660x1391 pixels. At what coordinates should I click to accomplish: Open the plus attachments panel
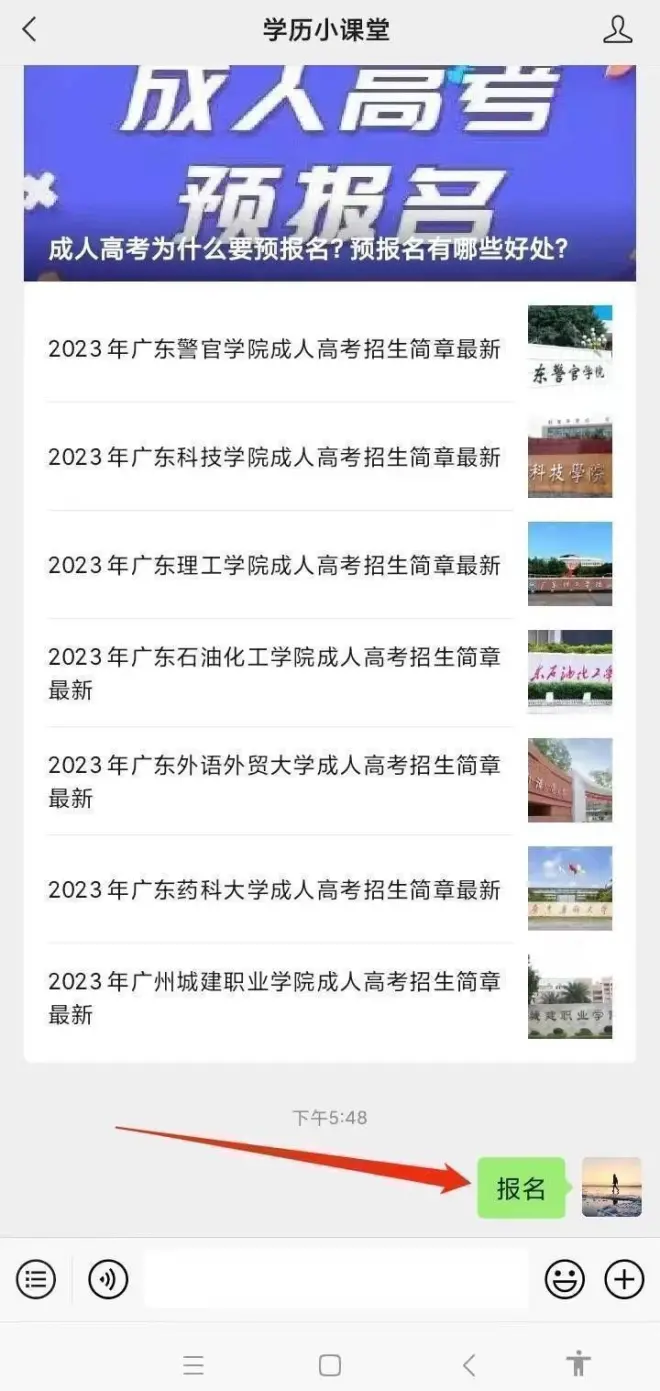tap(624, 1278)
